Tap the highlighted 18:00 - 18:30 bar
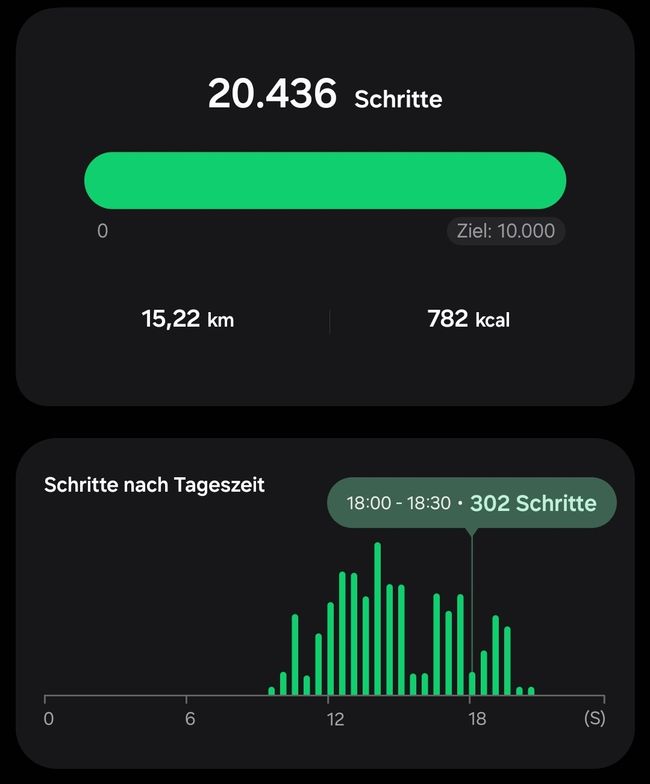Viewport: 650px width, 784px height. tap(472, 684)
